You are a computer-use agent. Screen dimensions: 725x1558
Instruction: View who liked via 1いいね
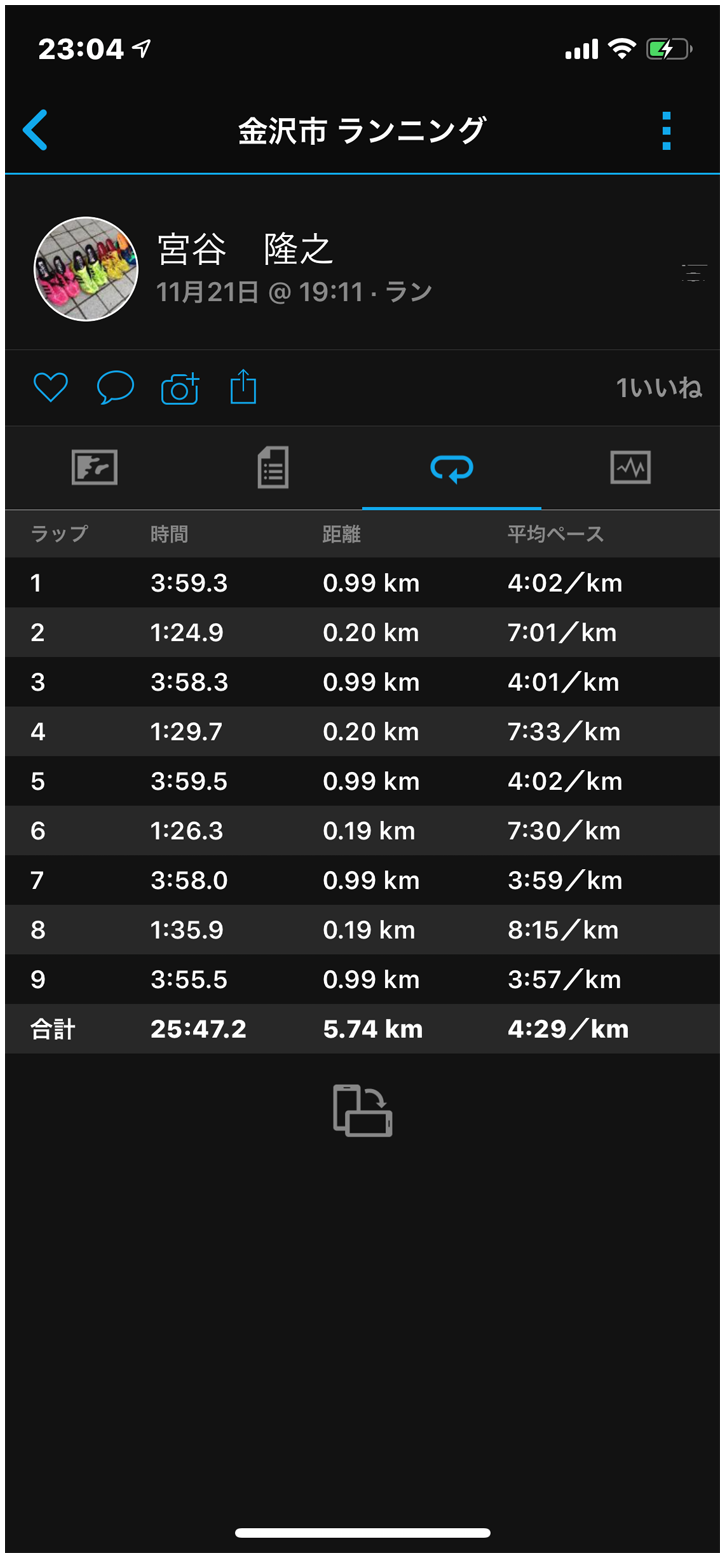point(659,388)
